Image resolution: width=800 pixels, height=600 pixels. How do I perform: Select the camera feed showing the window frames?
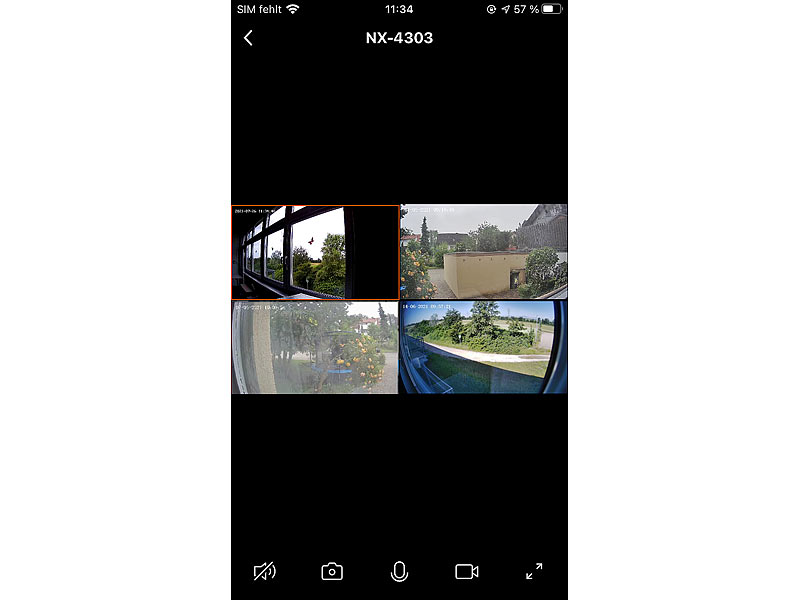pos(314,252)
